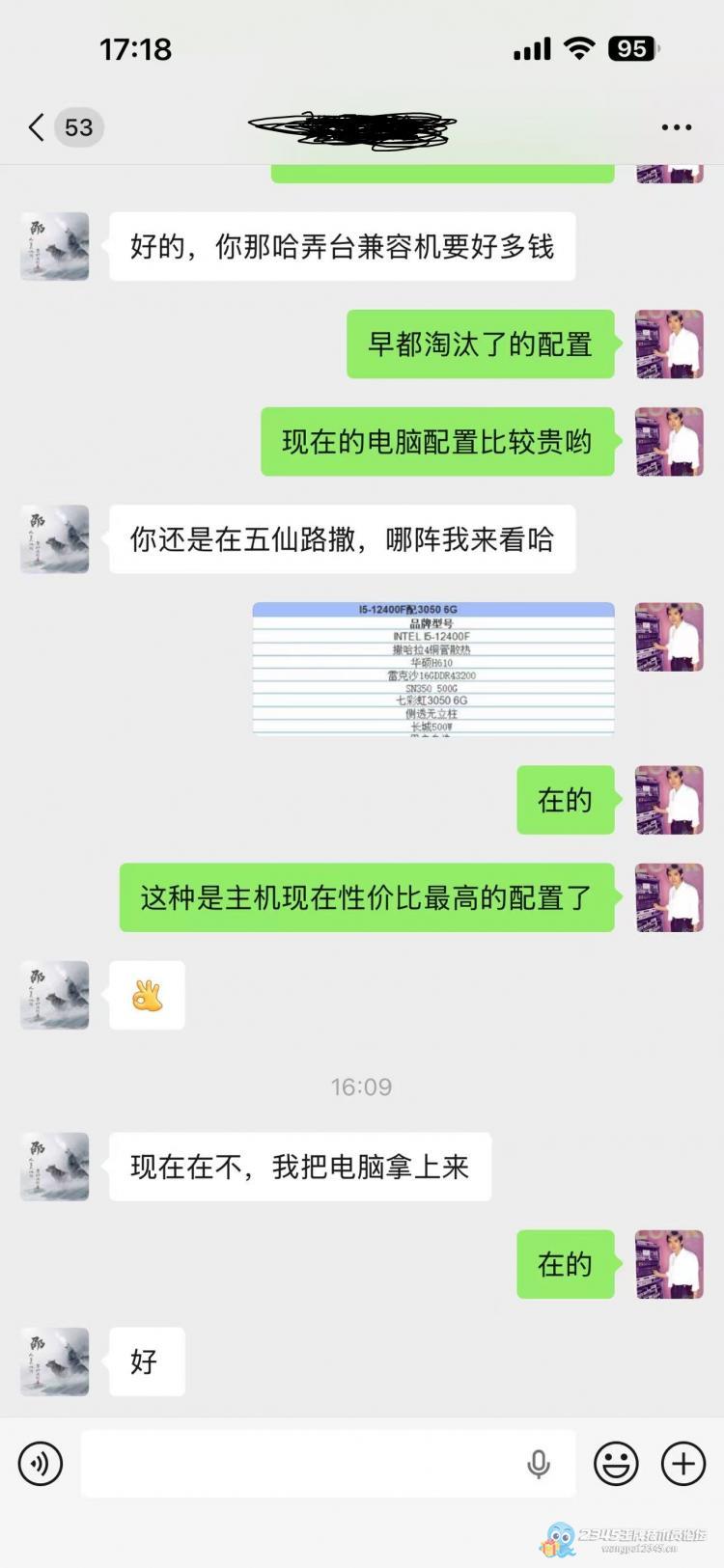Screen dimensions: 724x1568
Task: Tap the message text field
Action: [299, 1464]
